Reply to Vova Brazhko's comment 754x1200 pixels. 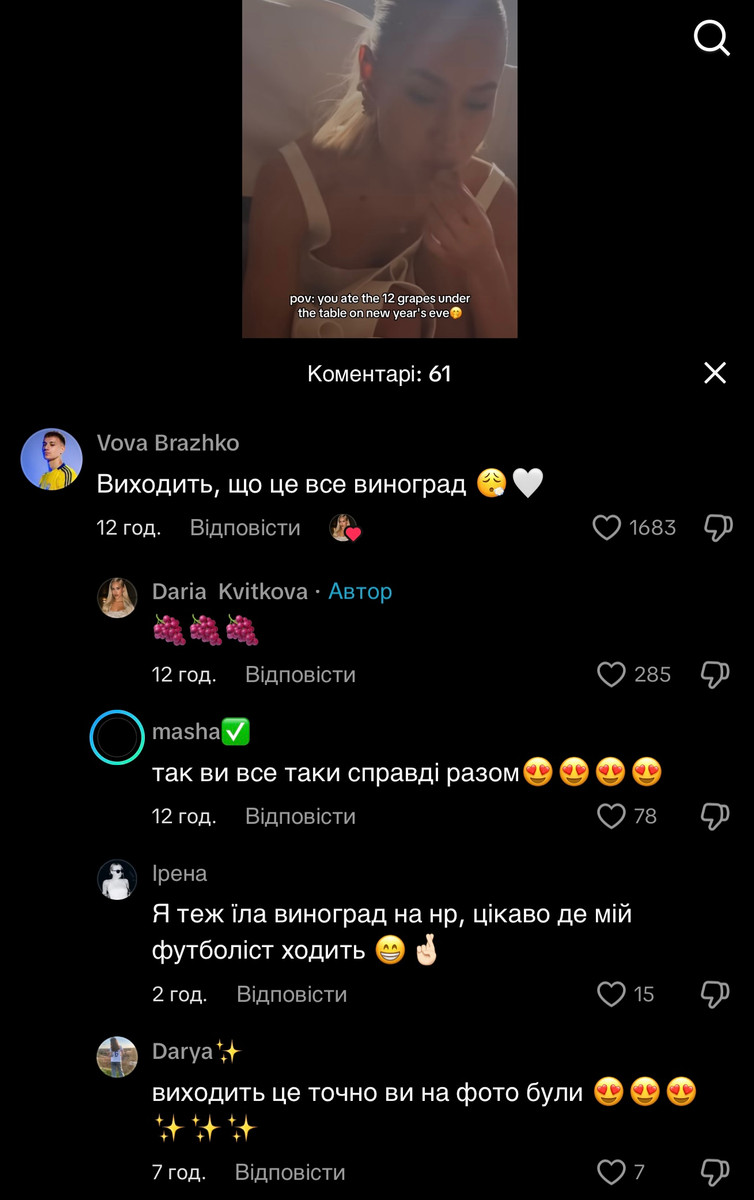[x=245, y=527]
